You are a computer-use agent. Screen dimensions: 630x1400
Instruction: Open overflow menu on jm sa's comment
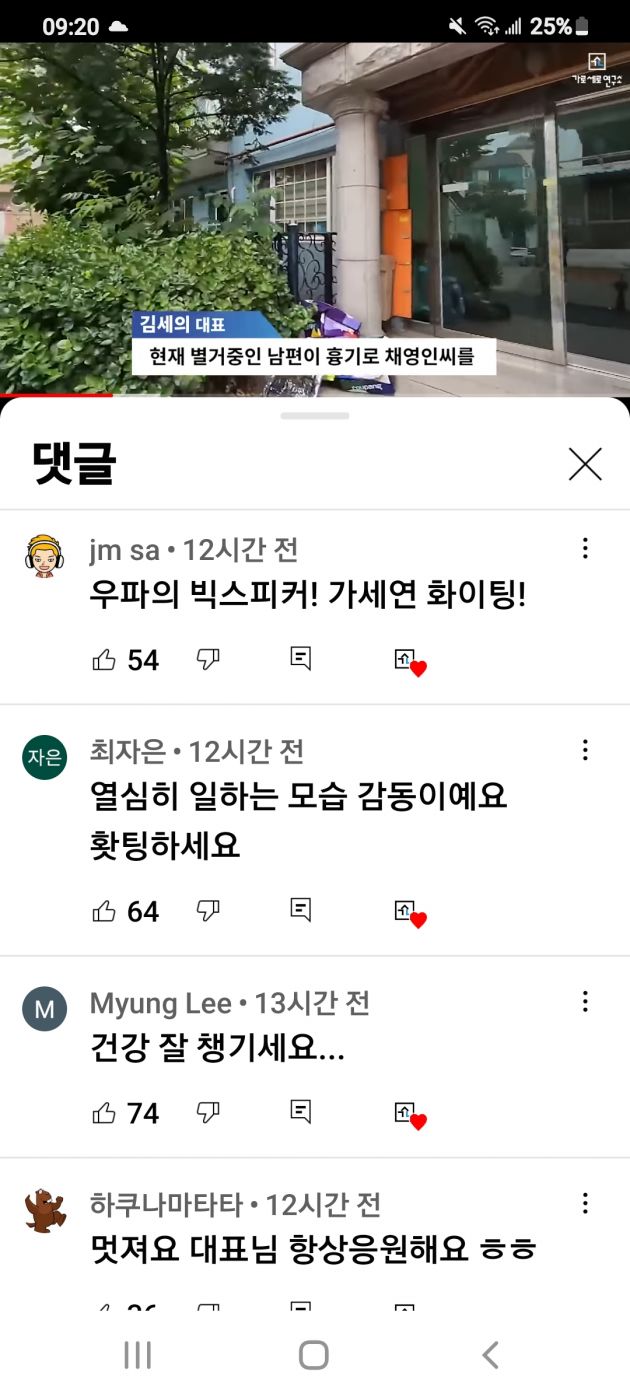[585, 548]
